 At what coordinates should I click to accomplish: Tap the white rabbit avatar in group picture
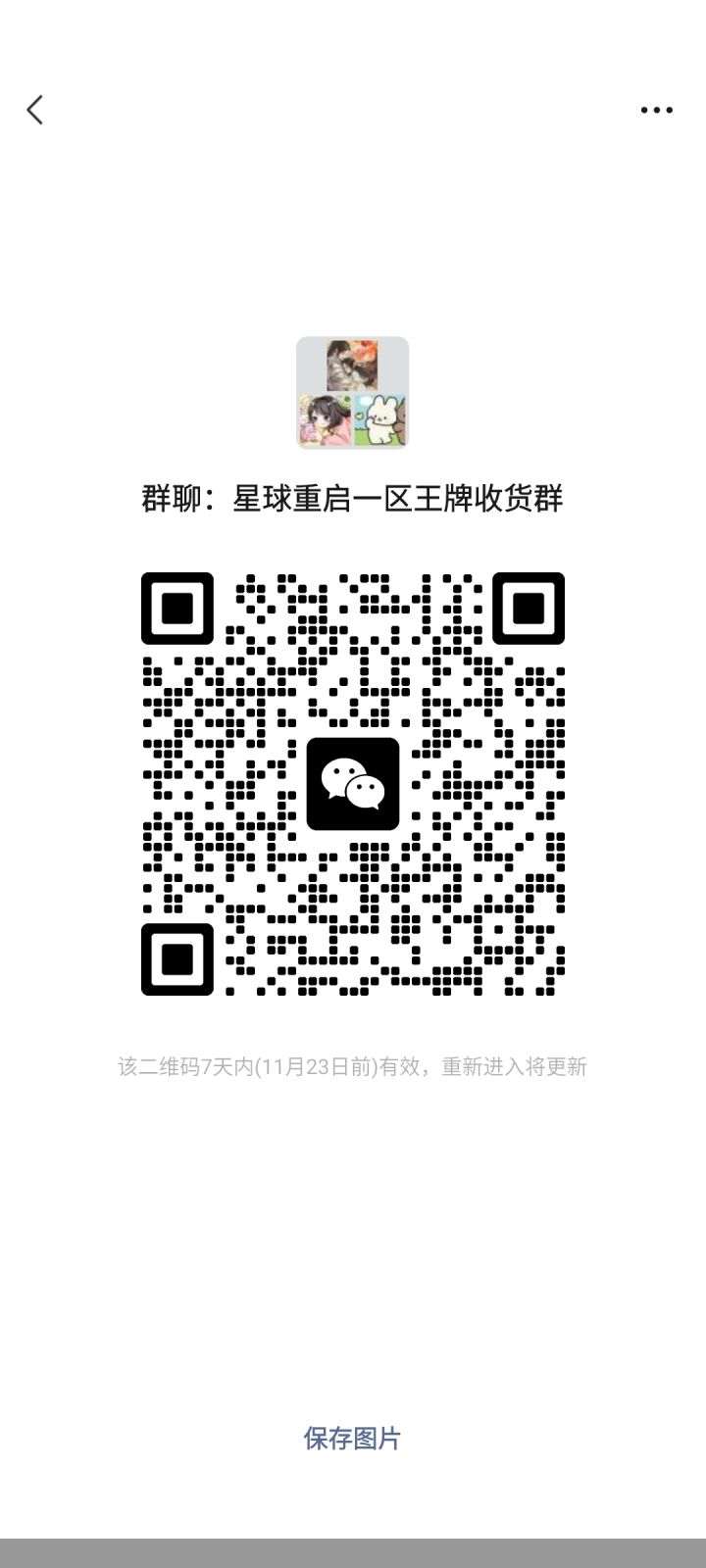pos(382,418)
